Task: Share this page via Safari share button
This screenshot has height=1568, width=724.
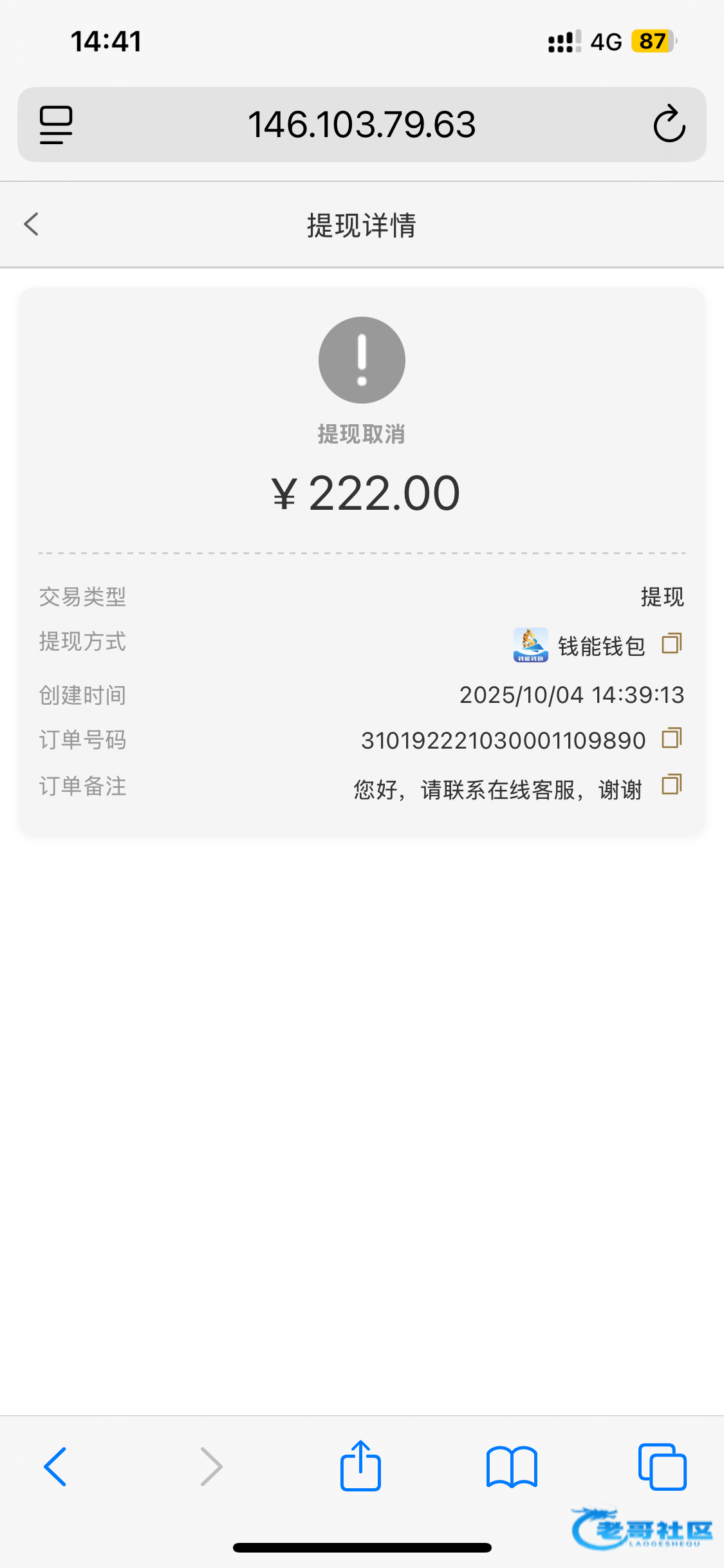Action: (360, 1466)
